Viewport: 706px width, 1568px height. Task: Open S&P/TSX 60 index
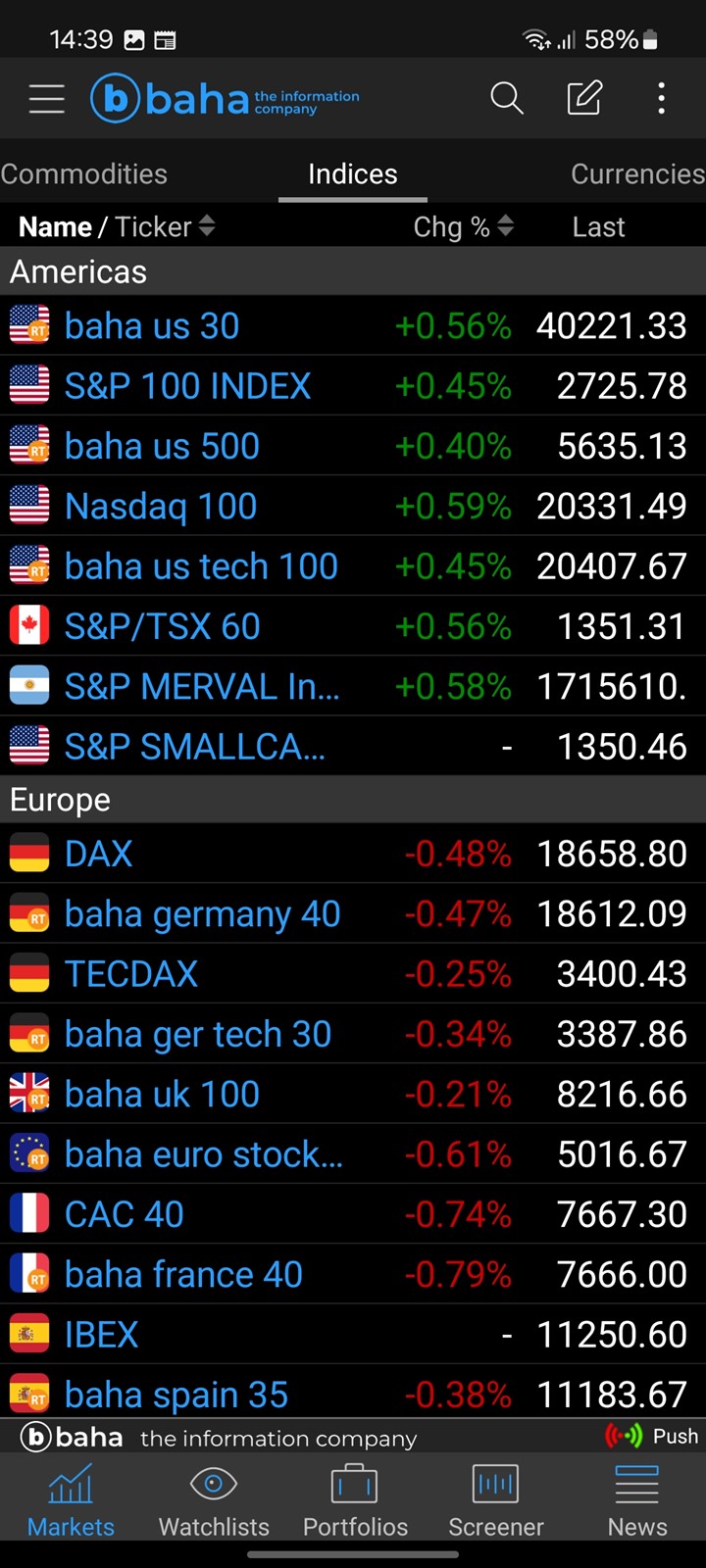tap(353, 625)
